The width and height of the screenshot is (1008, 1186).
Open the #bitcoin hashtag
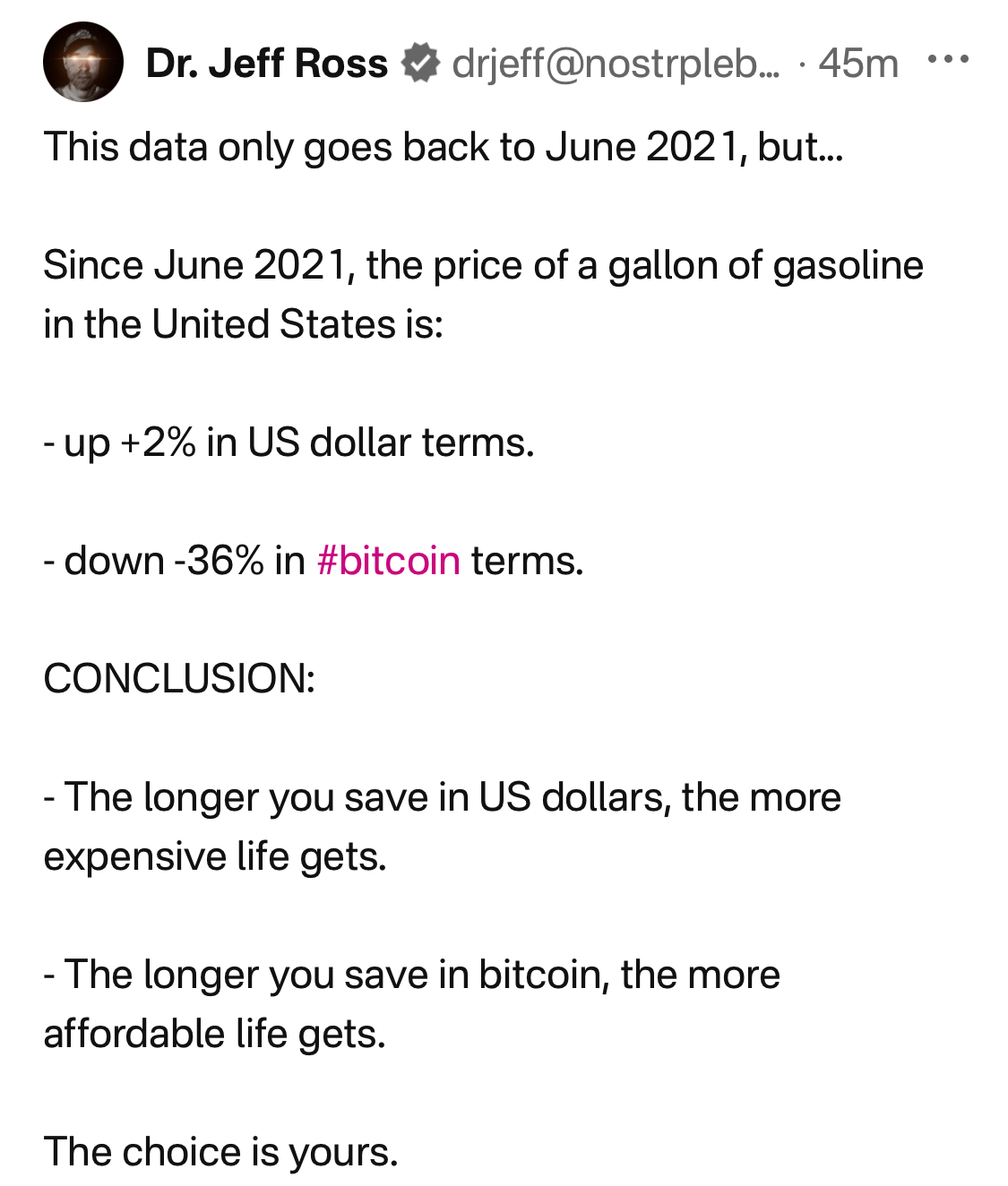388,561
